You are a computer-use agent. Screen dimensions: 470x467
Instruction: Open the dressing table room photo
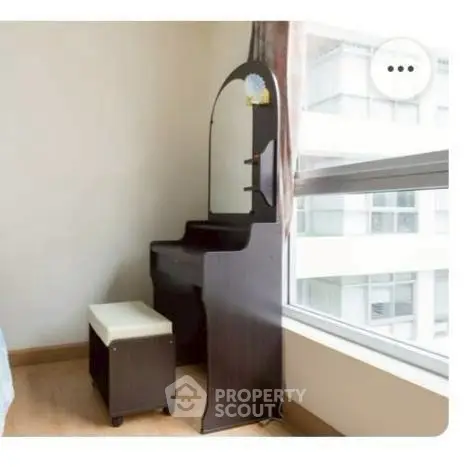224,229
